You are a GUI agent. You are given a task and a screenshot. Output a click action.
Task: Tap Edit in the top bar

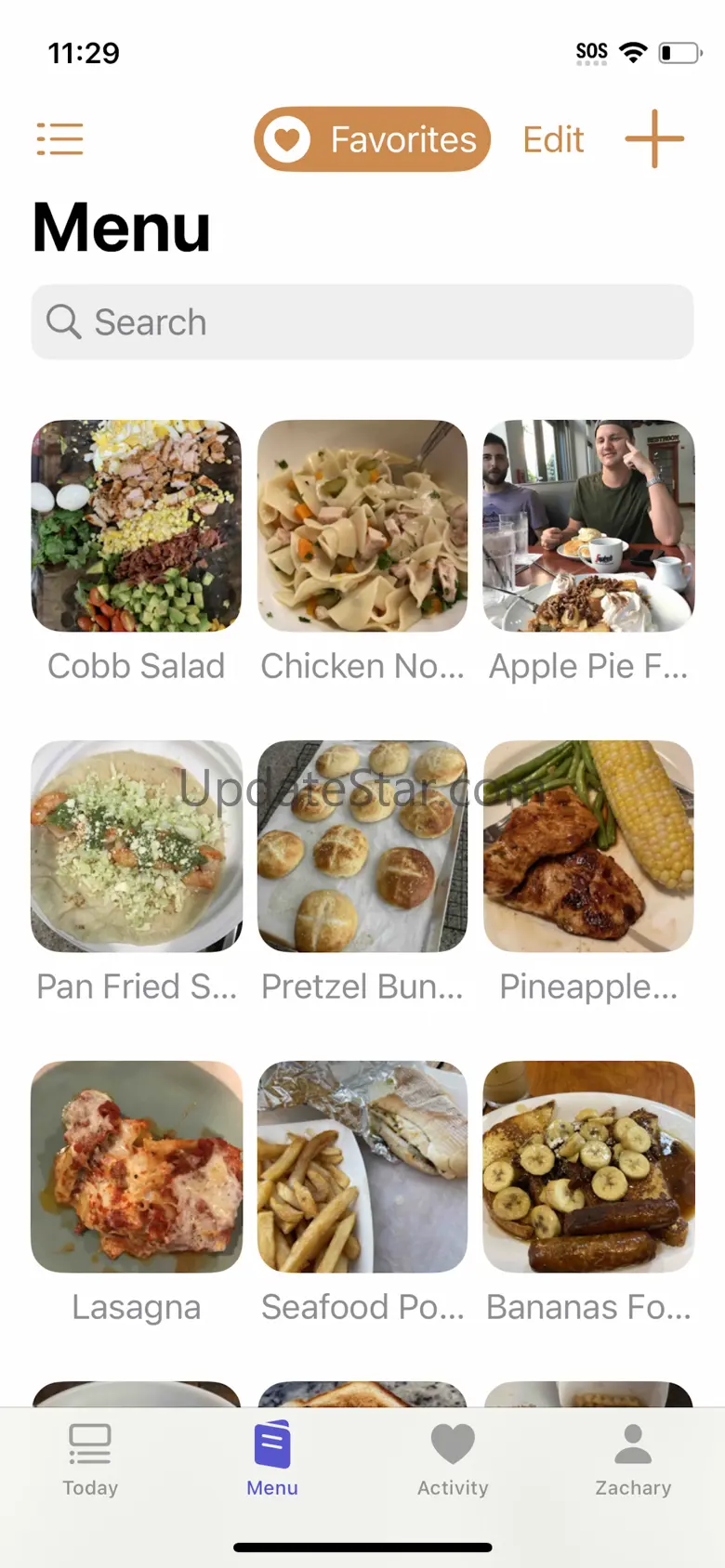(x=553, y=139)
